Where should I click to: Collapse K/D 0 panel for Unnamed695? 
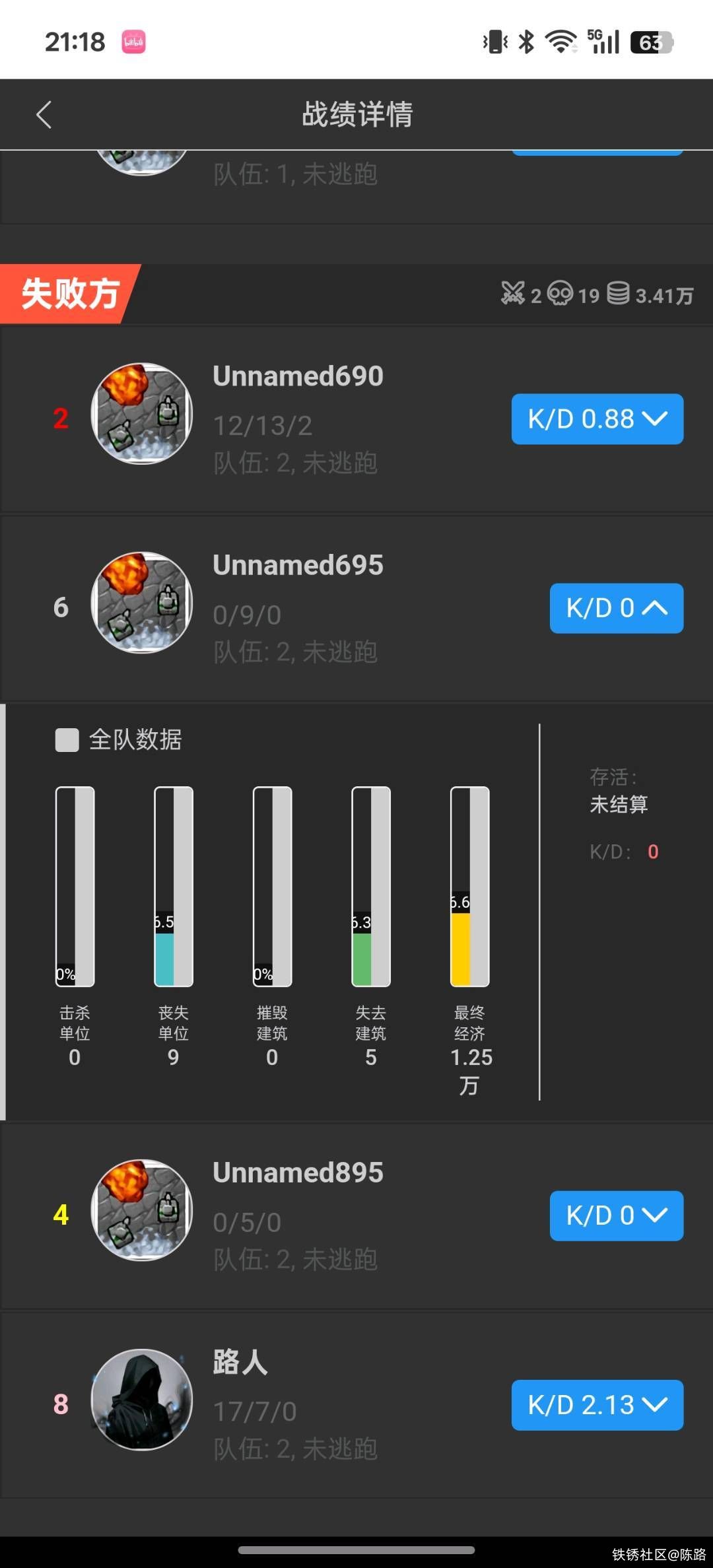coord(616,608)
